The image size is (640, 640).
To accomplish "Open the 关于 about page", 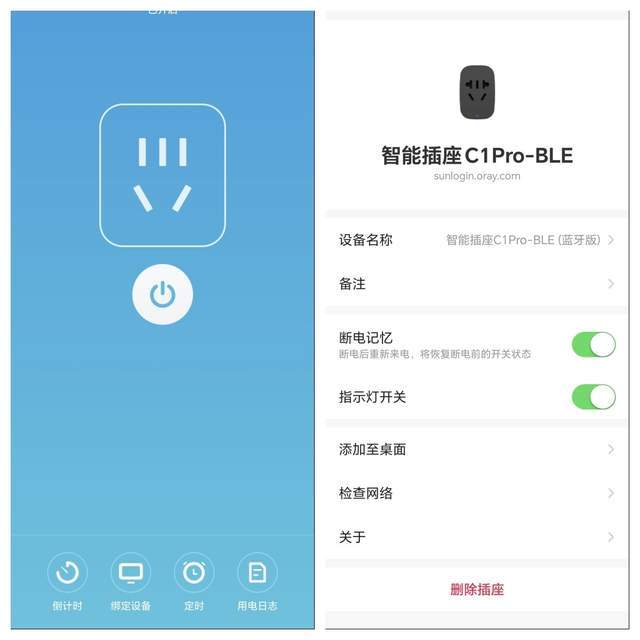I will click(x=477, y=537).
